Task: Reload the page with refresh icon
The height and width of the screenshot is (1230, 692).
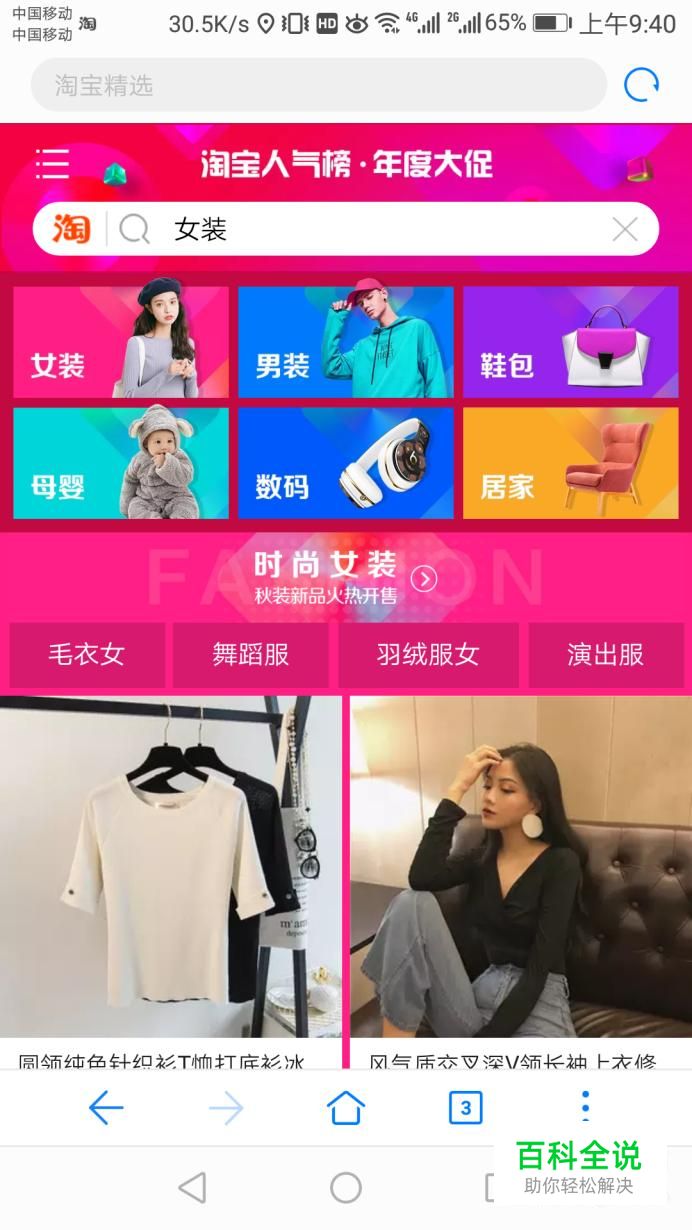Action: click(641, 85)
